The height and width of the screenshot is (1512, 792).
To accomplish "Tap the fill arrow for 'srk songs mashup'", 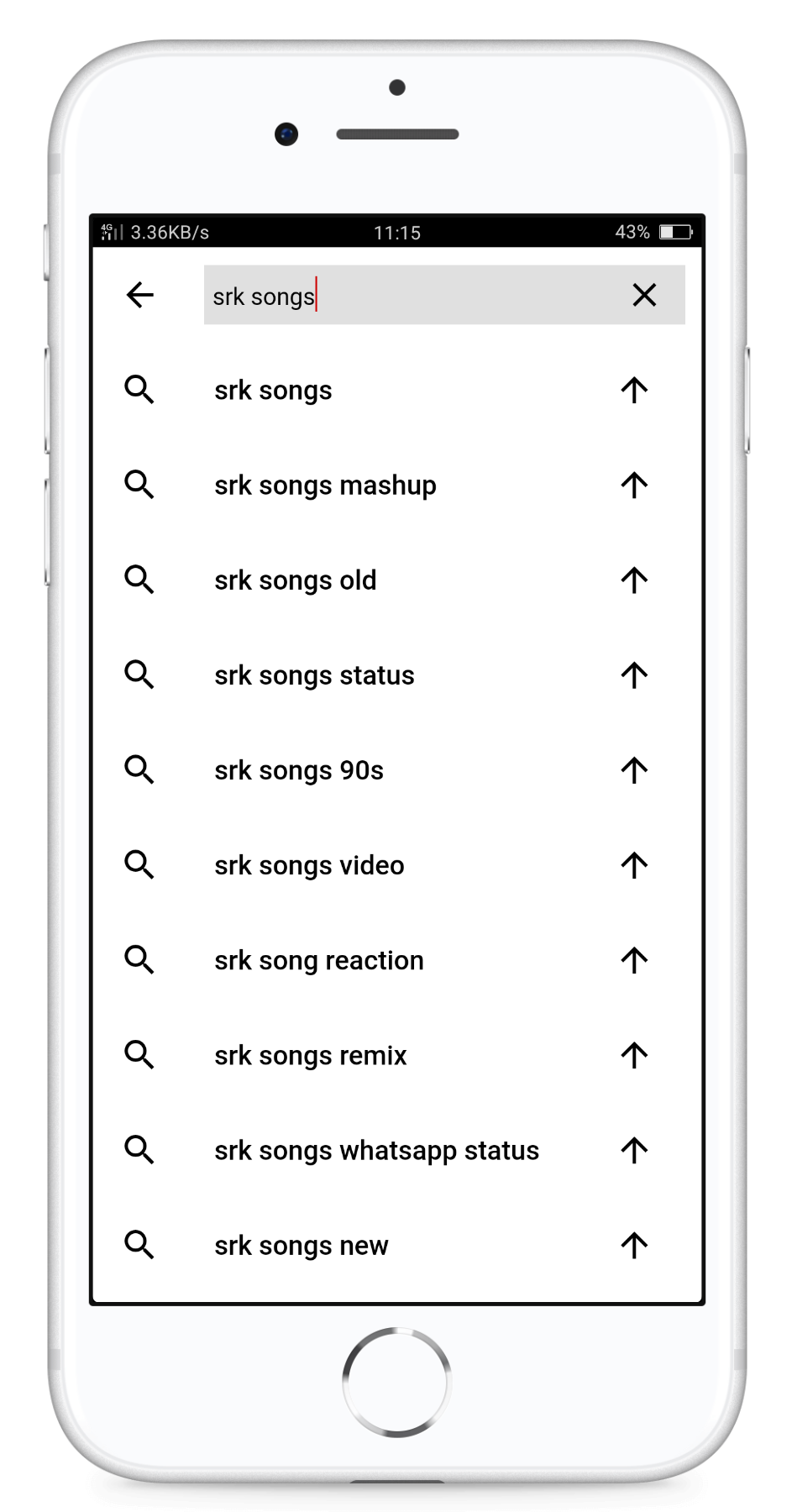I will (634, 485).
